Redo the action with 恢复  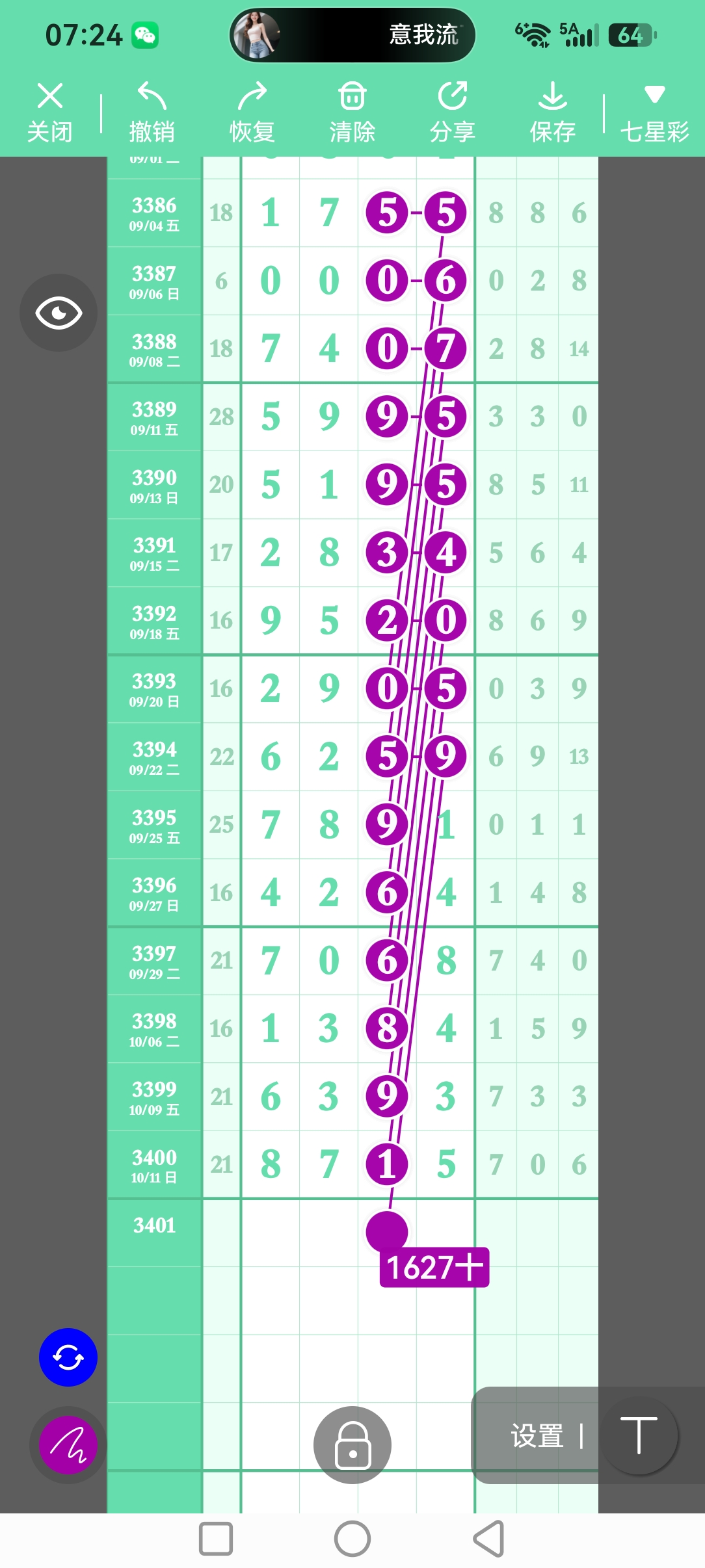pyautogui.click(x=252, y=112)
